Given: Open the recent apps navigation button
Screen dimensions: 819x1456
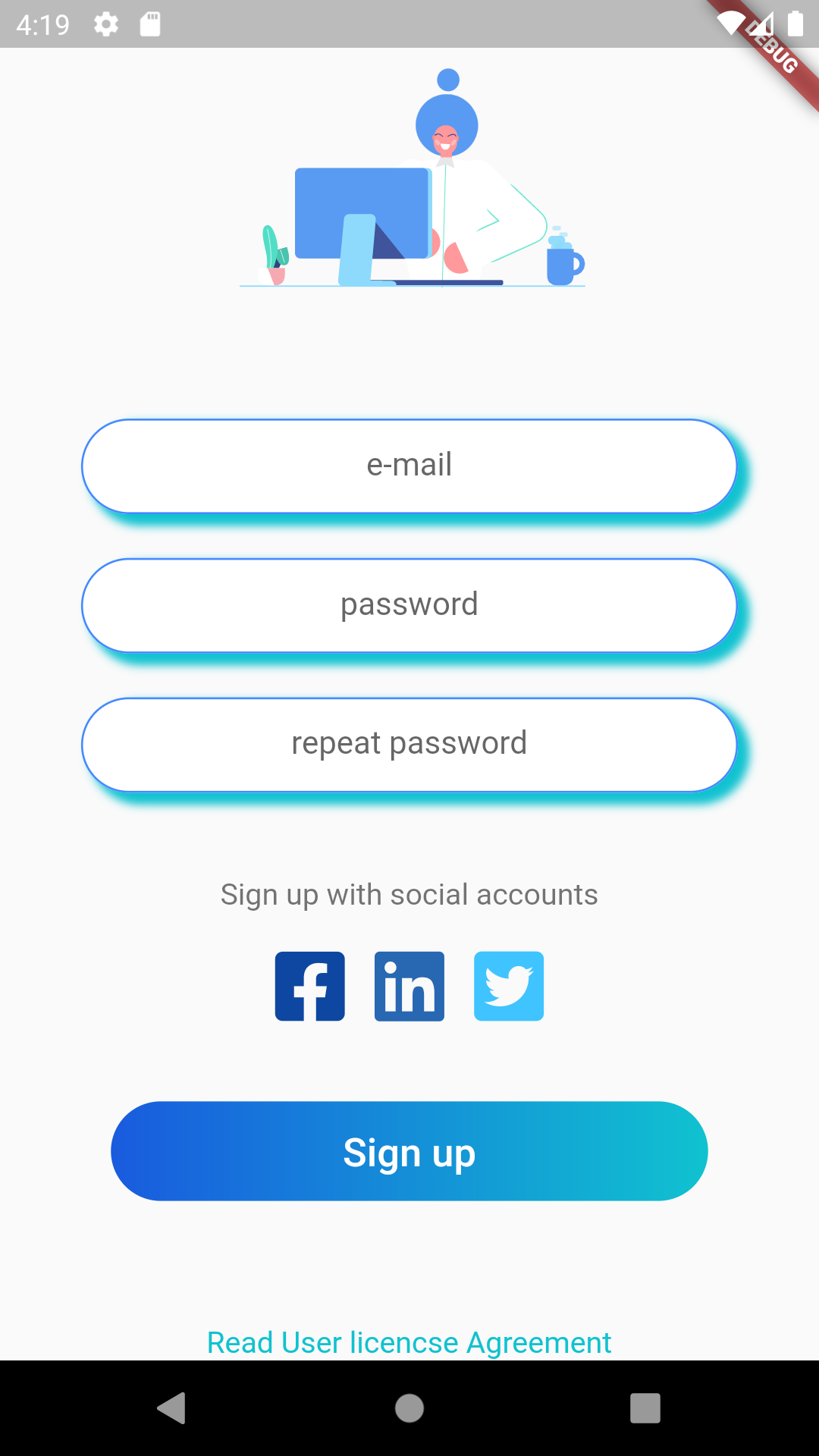Looking at the screenshot, I should (646, 1409).
